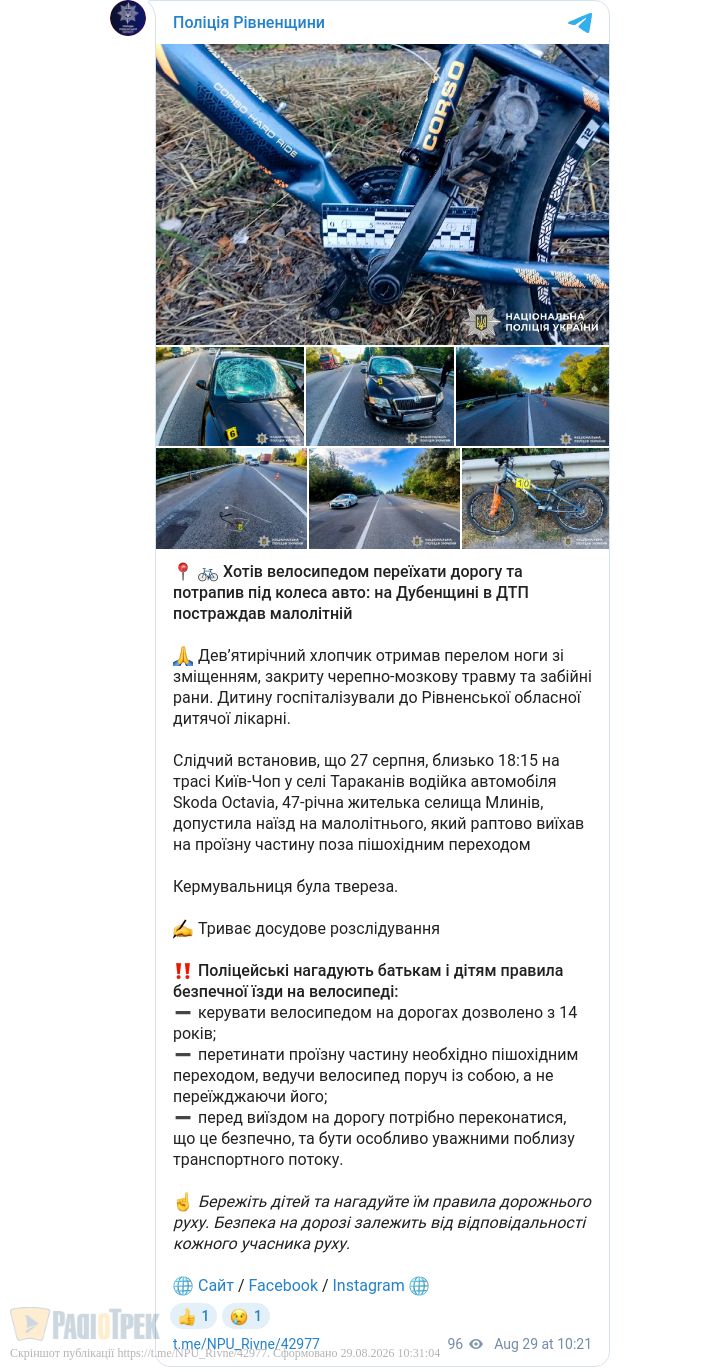The width and height of the screenshot is (720, 1371).
Task: Follow the Сайт link
Action: pyautogui.click(x=215, y=1285)
